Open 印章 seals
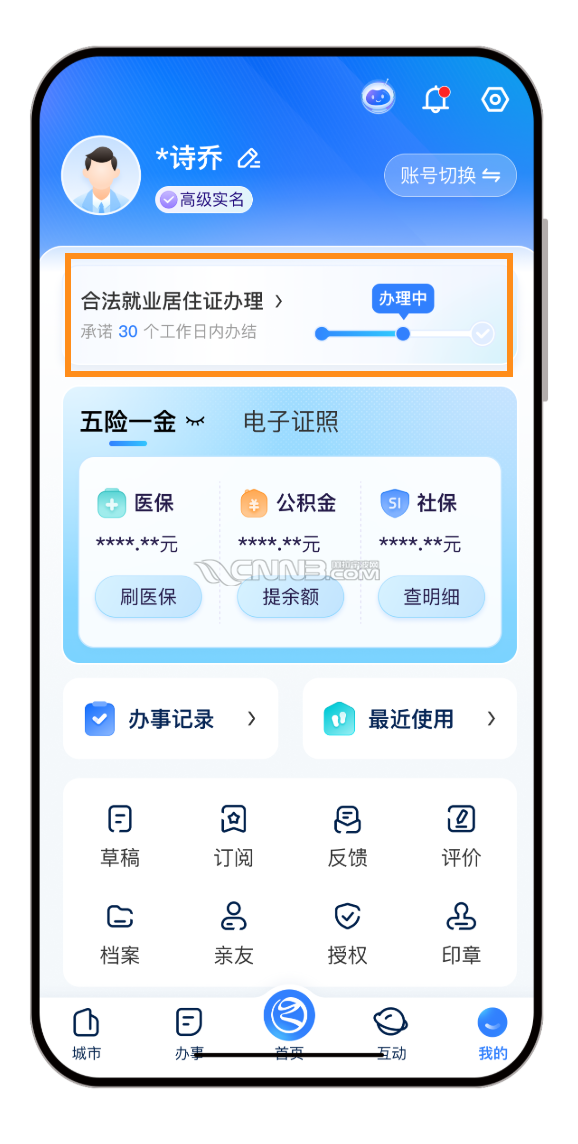This screenshot has height=1144, width=578. [x=461, y=934]
